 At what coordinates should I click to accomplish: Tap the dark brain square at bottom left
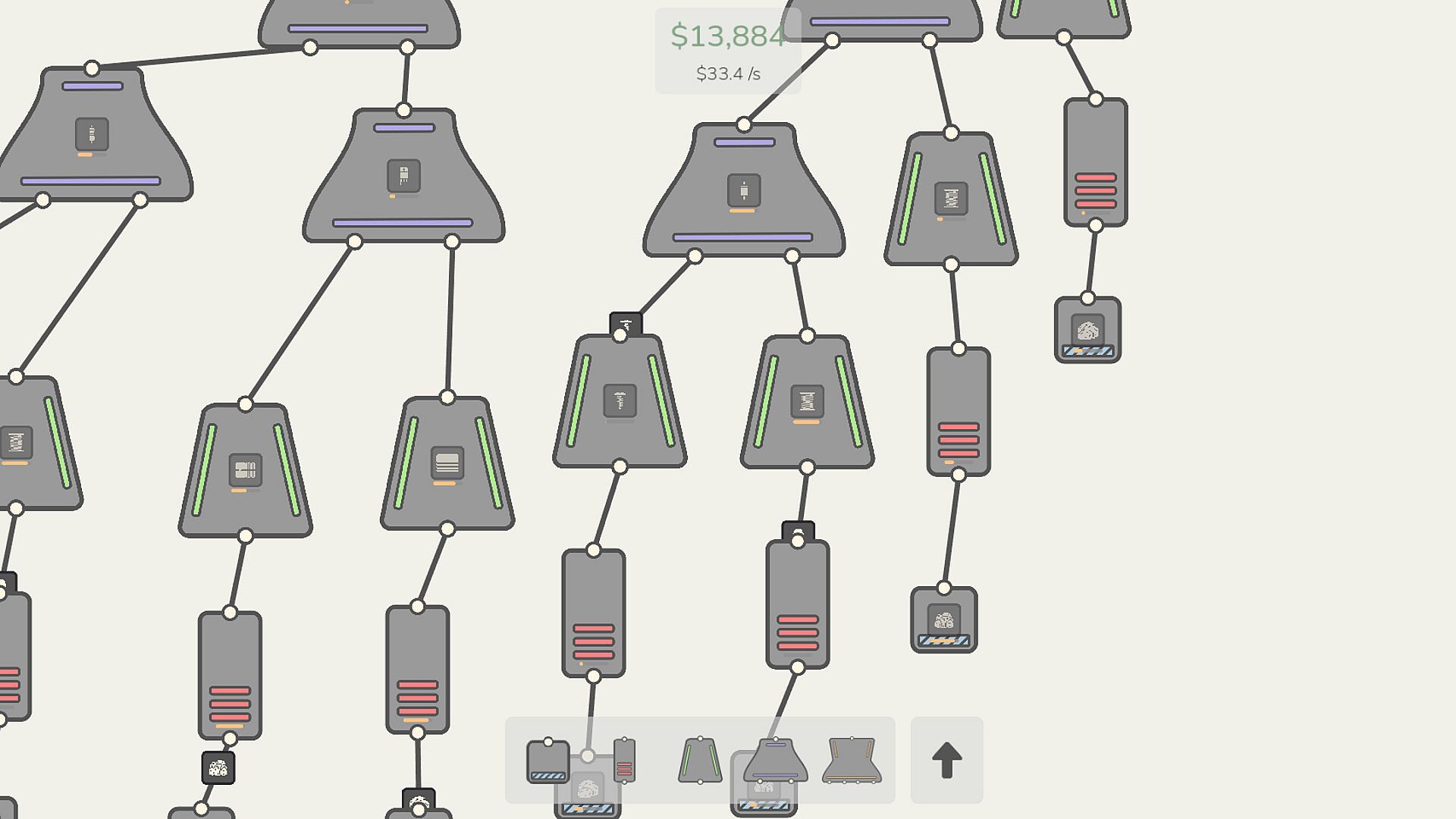(x=218, y=768)
